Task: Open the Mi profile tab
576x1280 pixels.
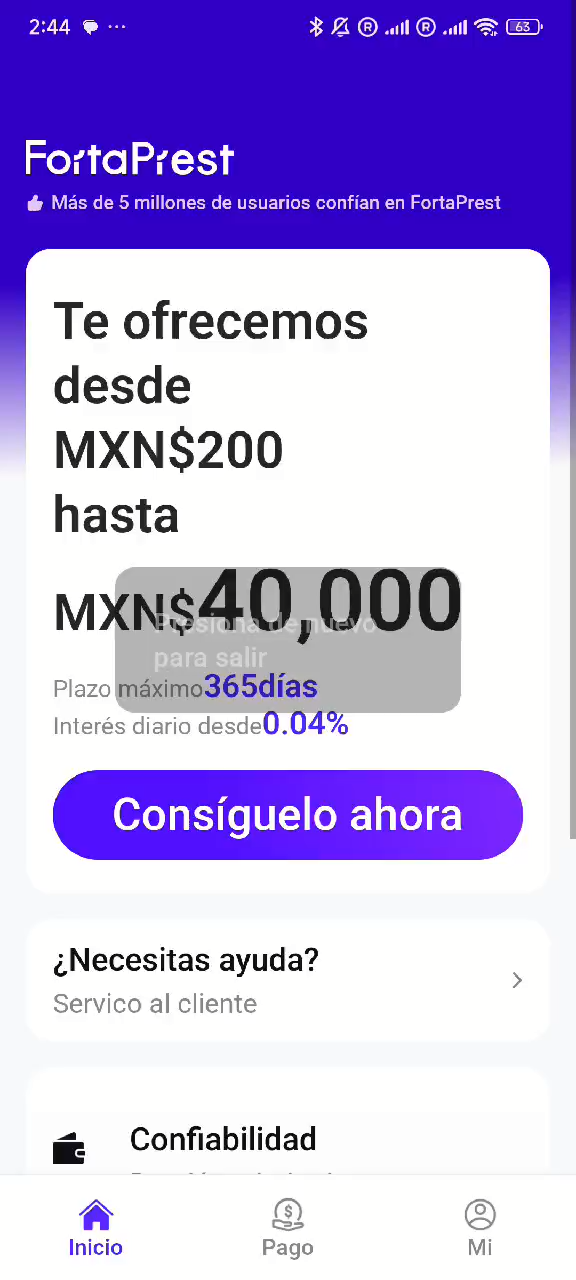Action: (480, 1228)
